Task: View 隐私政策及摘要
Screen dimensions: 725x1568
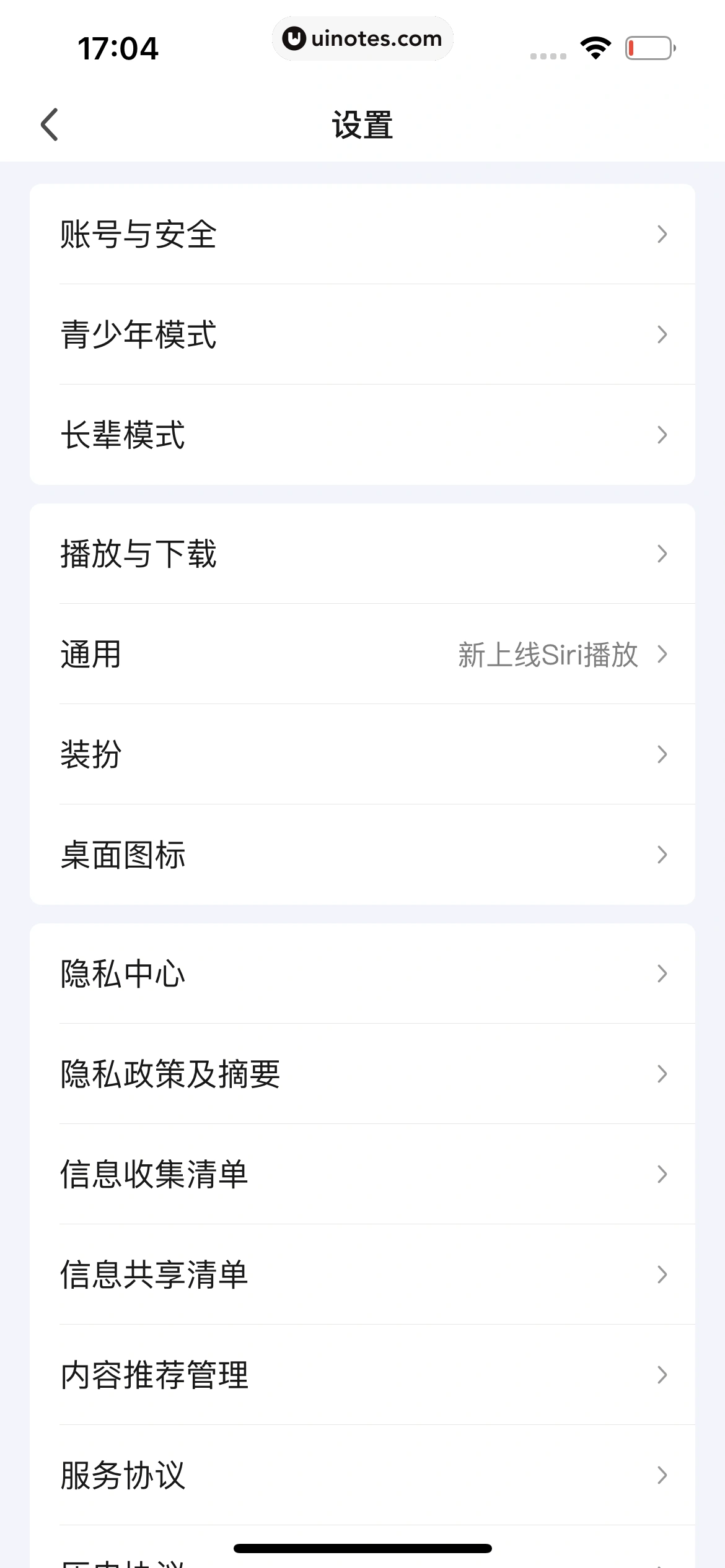Action: click(x=362, y=1074)
